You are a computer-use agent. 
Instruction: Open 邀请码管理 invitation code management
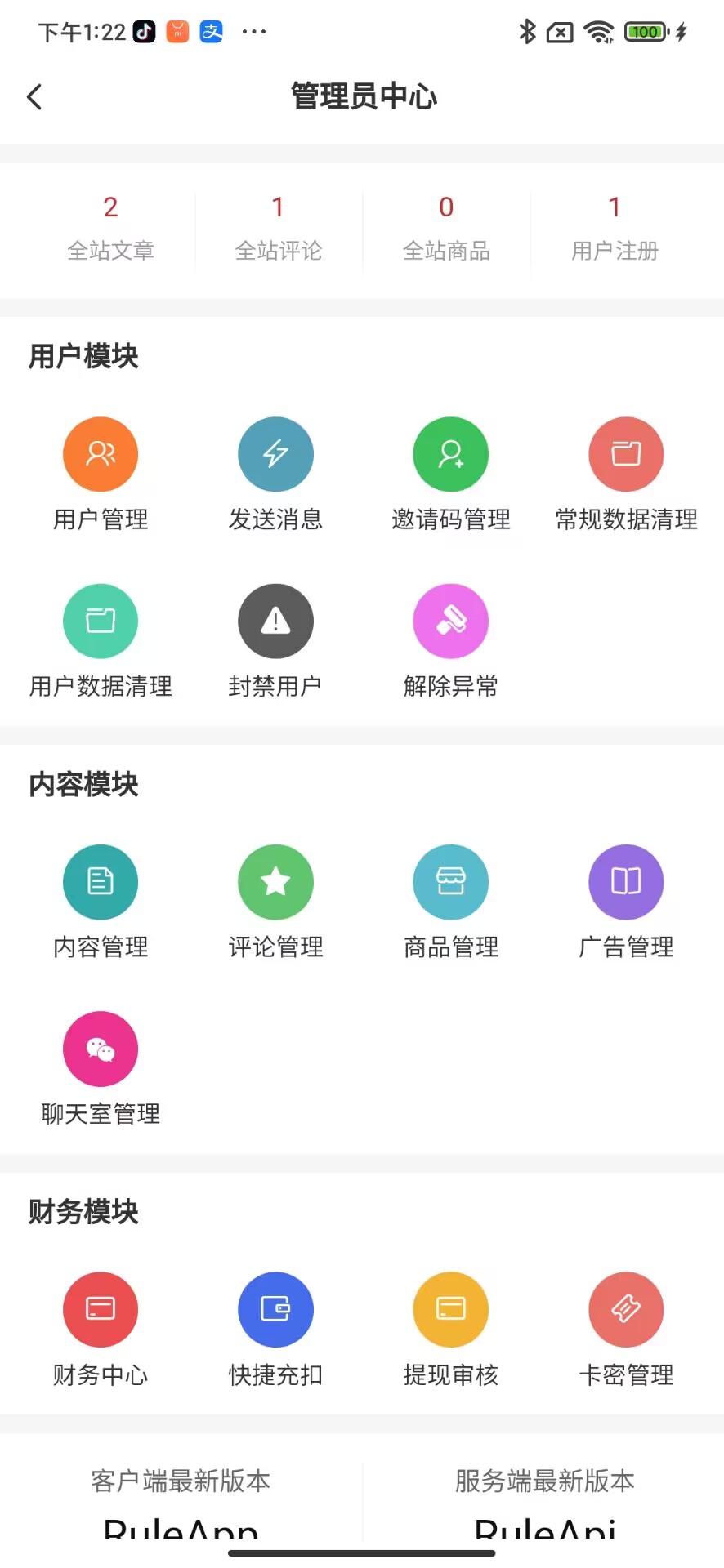coord(450,454)
